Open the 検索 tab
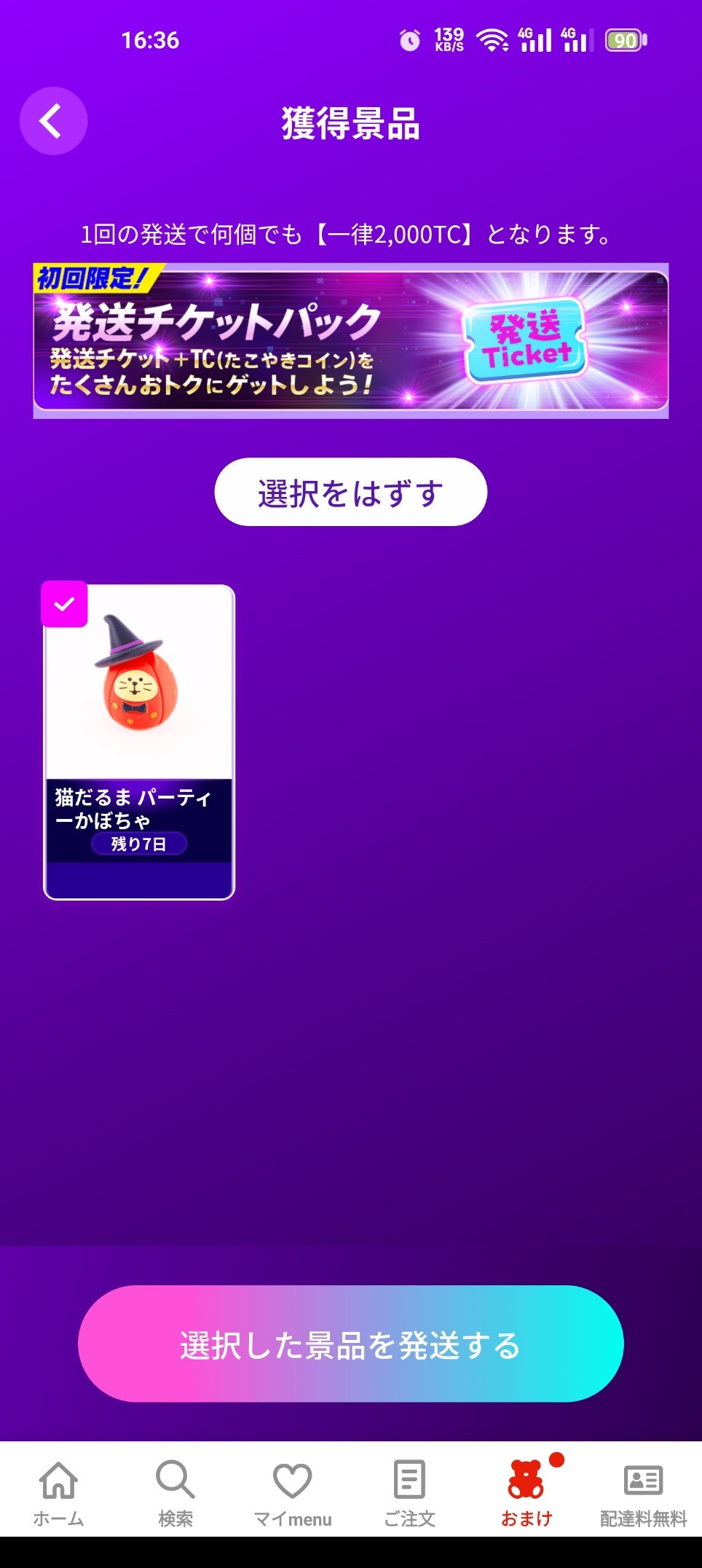This screenshot has height=1568, width=702. pyautogui.click(x=175, y=1494)
